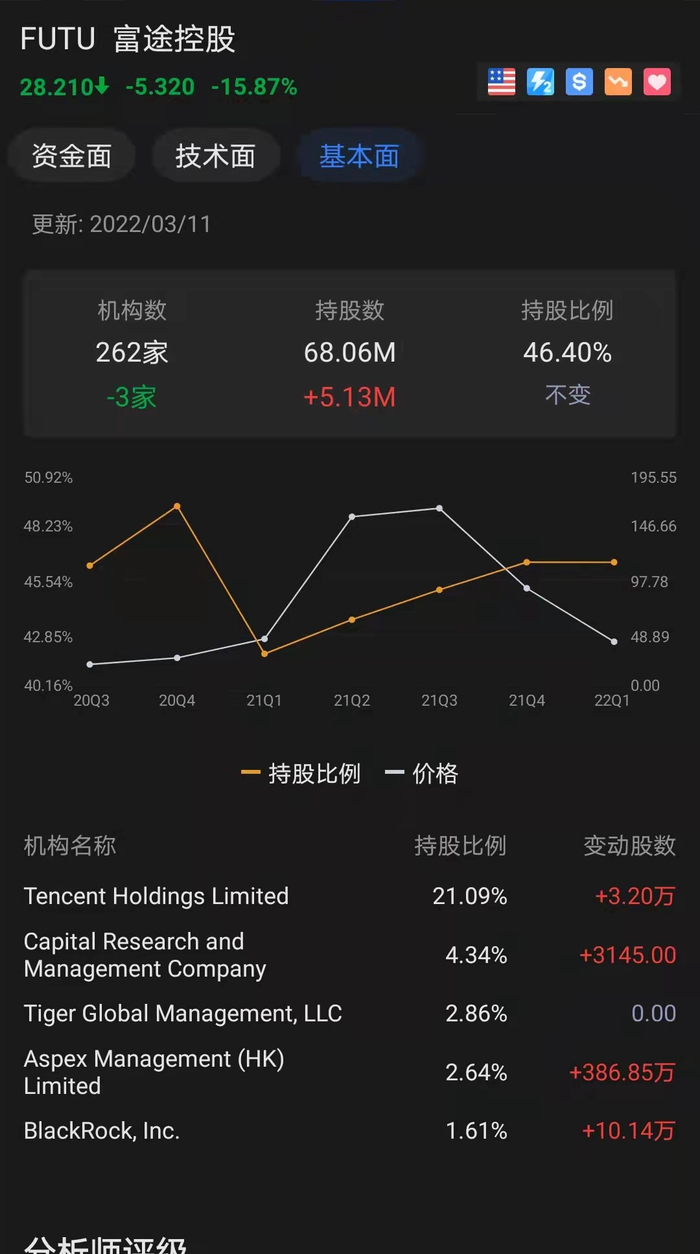Tap the lightning Level 2 icon
Screen dimensions: 700x1254
pyautogui.click(x=540, y=82)
